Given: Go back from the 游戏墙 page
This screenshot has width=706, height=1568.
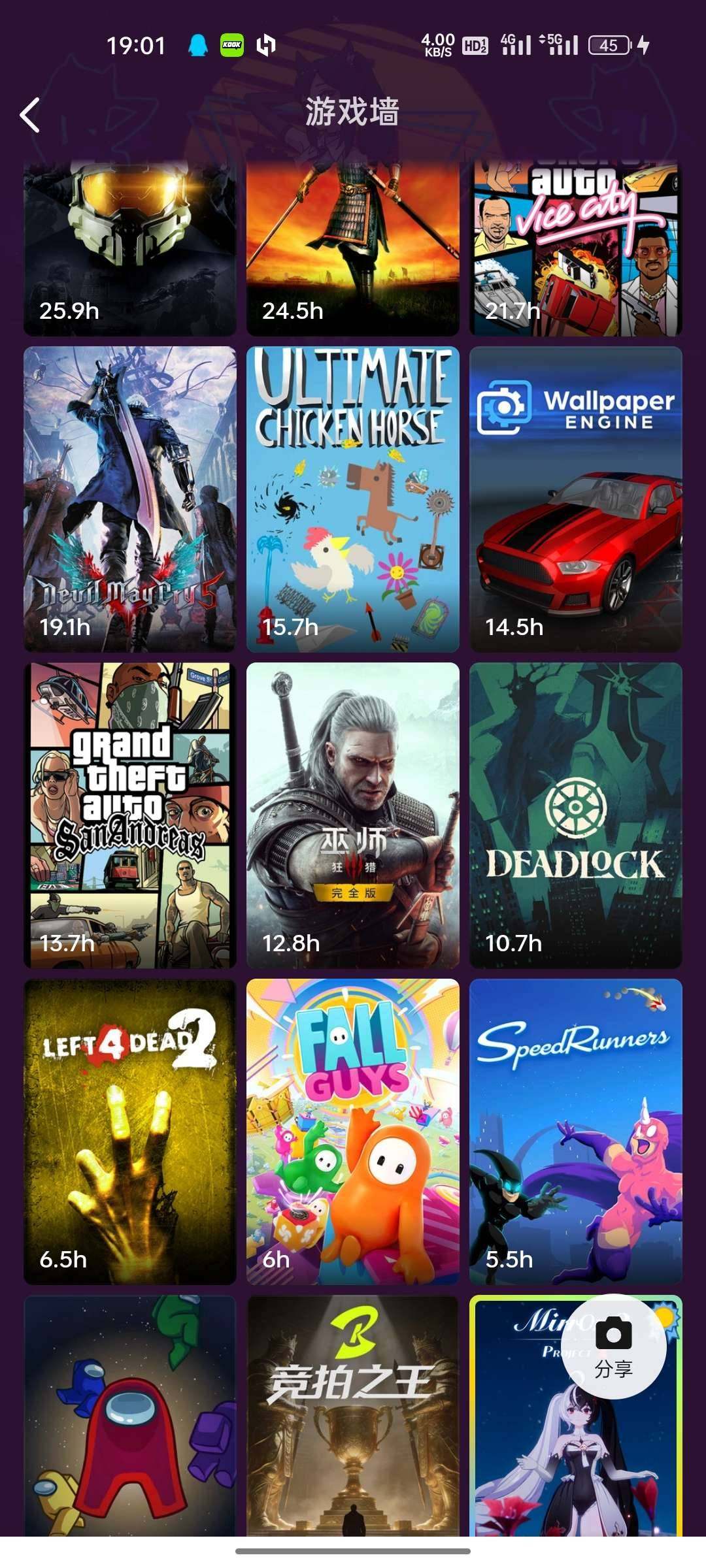Looking at the screenshot, I should (30, 115).
